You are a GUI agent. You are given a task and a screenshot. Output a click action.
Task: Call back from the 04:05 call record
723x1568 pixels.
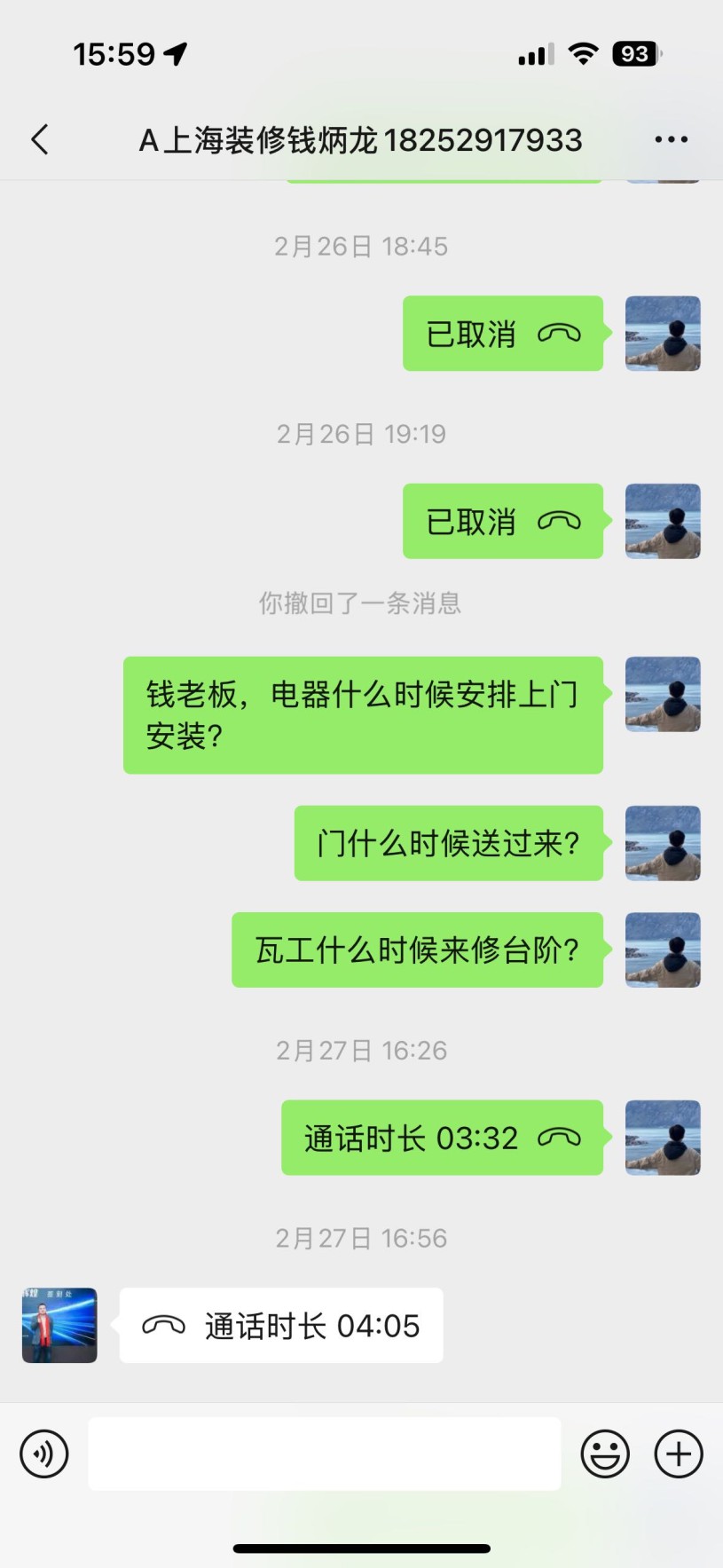point(281,1326)
